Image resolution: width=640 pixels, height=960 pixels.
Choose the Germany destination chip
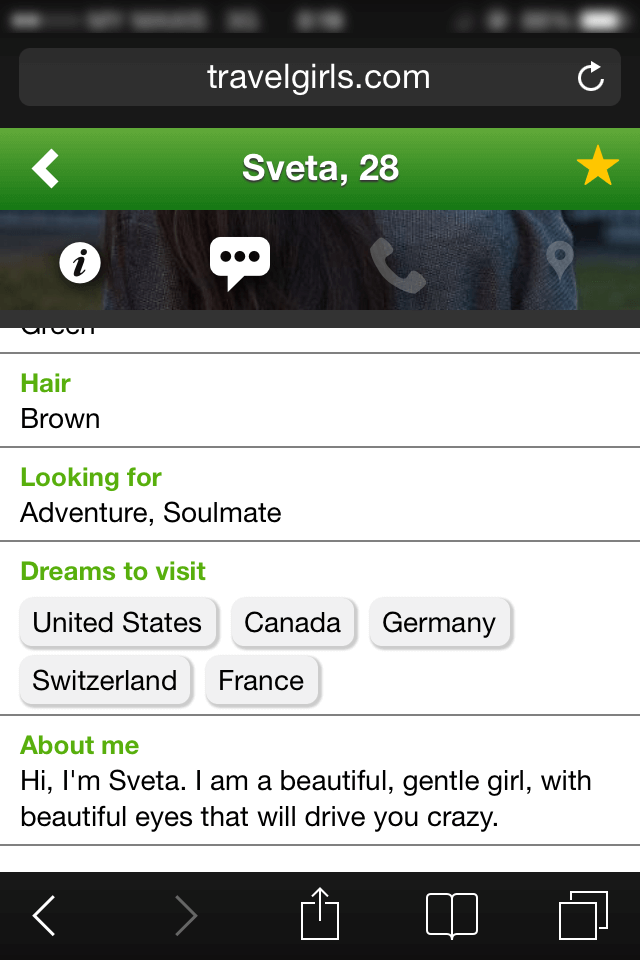click(x=439, y=623)
